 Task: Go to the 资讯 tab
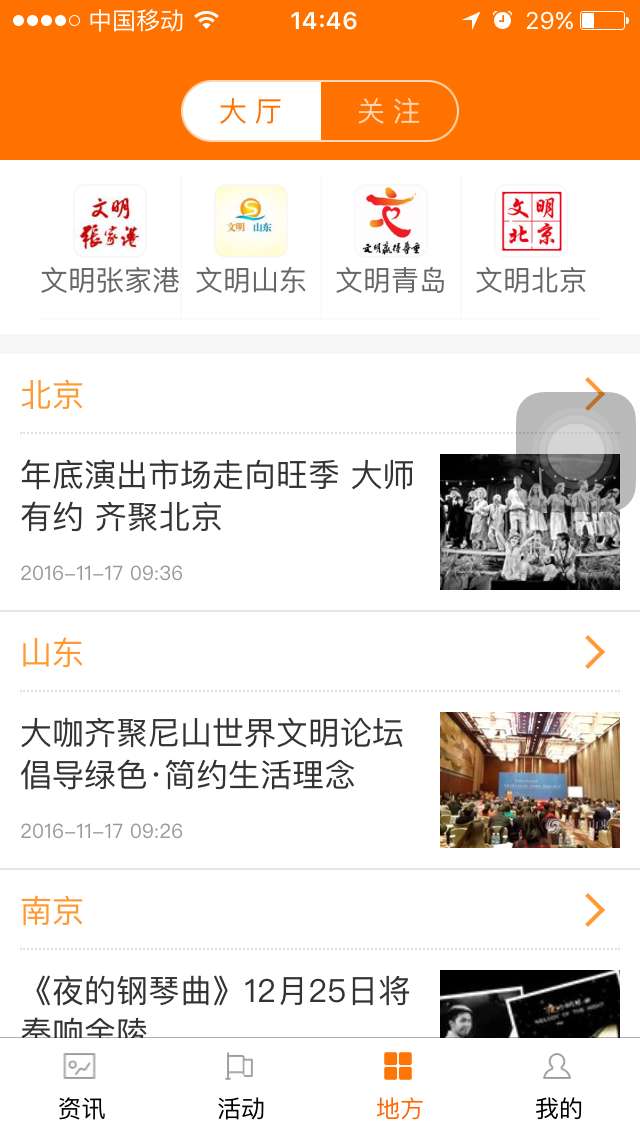pyautogui.click(x=80, y=1086)
